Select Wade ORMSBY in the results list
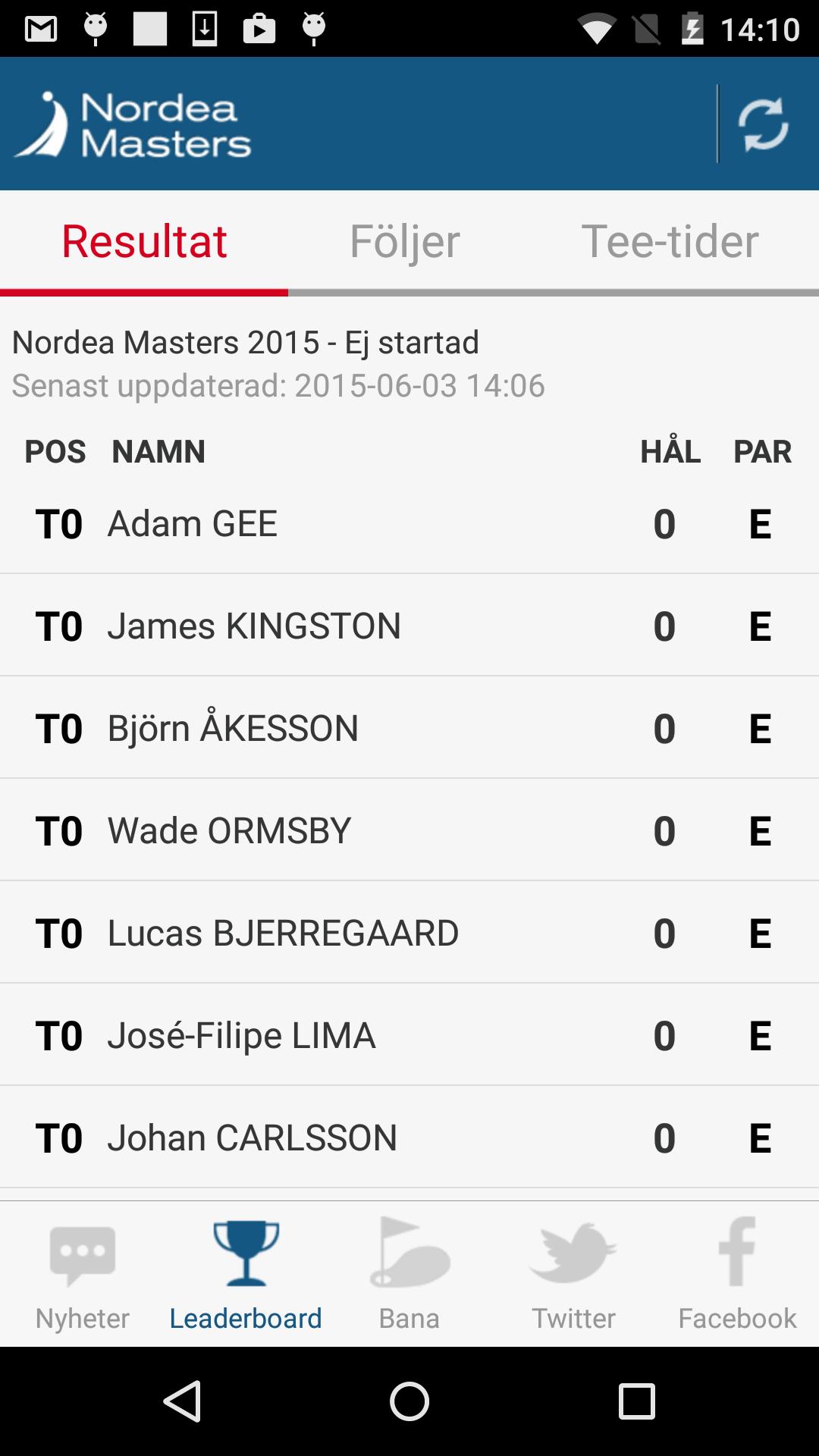Image resolution: width=819 pixels, height=1456 pixels. (x=409, y=830)
